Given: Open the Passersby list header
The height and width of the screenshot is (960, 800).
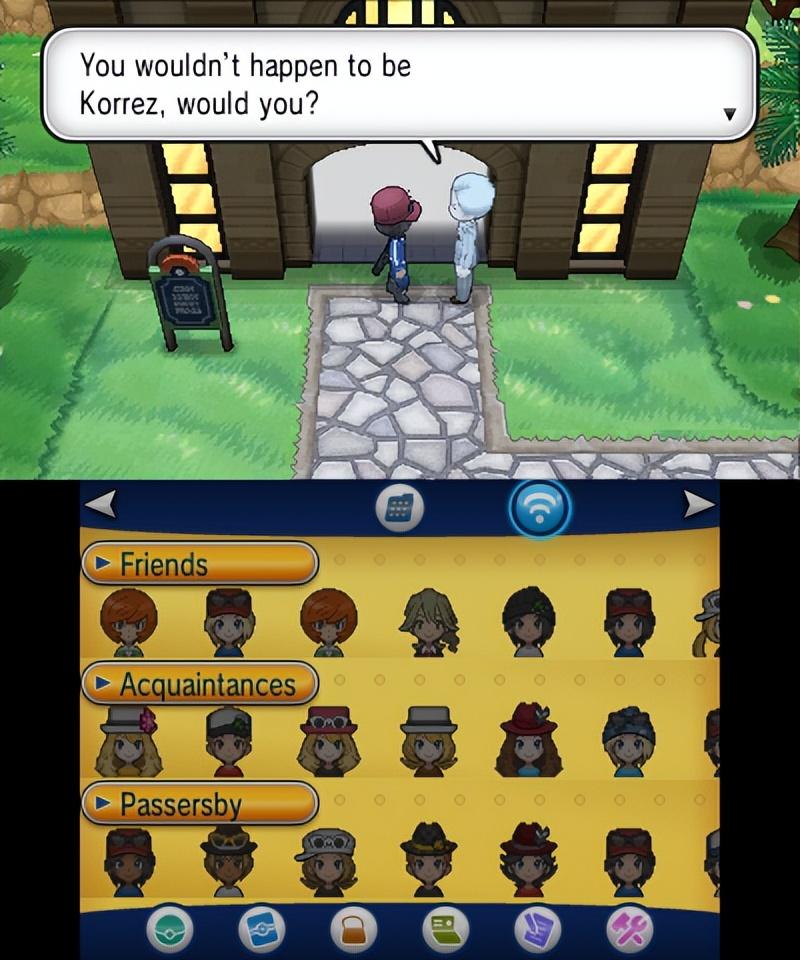Looking at the screenshot, I should (x=200, y=803).
